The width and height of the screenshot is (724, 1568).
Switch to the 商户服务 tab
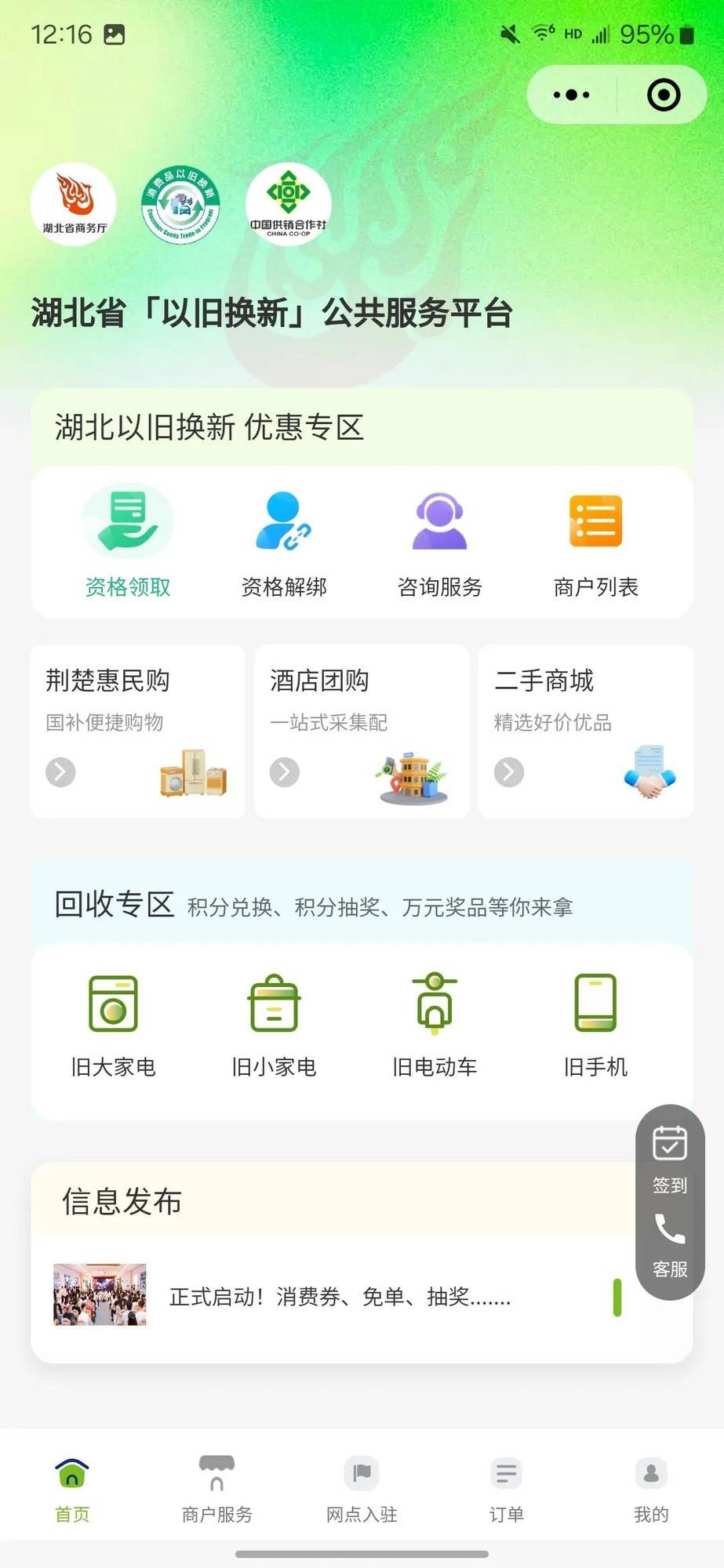pyautogui.click(x=216, y=1489)
